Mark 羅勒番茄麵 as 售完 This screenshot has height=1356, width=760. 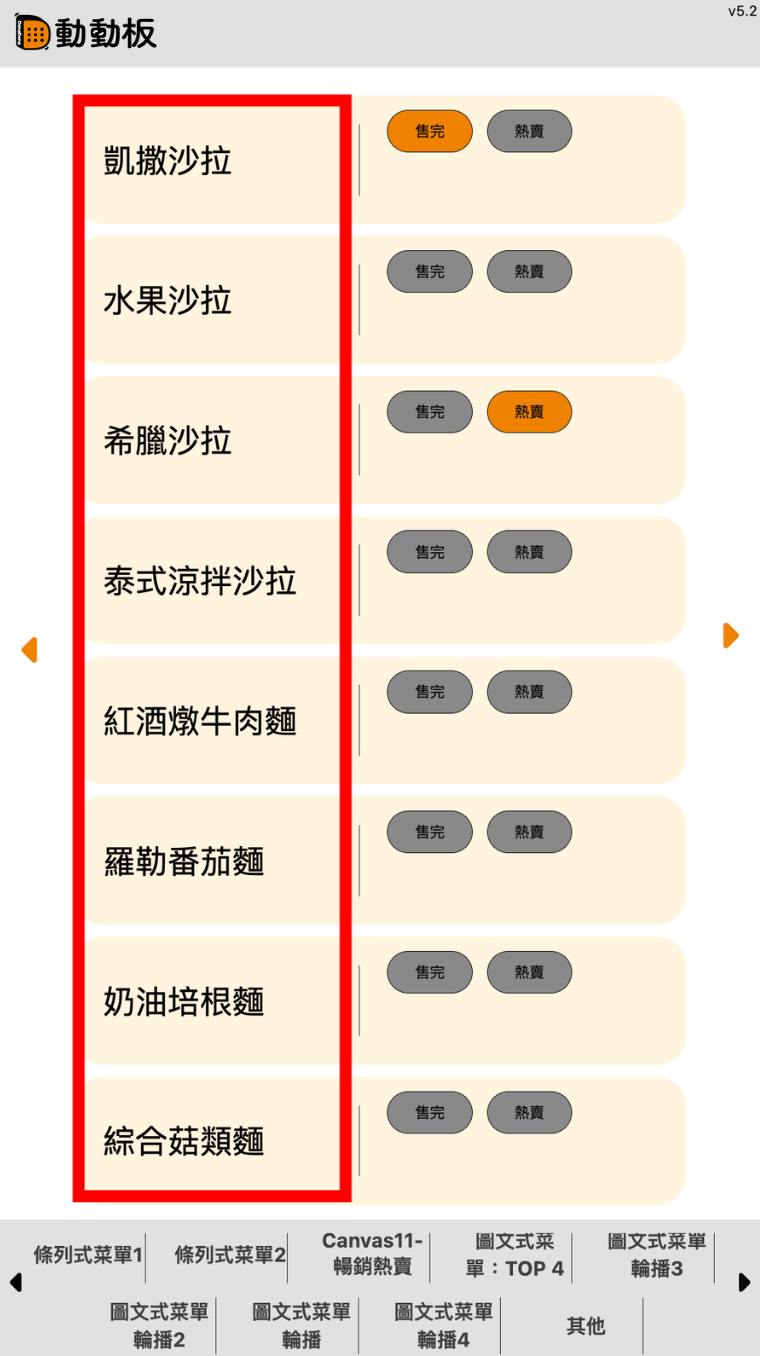tap(429, 831)
